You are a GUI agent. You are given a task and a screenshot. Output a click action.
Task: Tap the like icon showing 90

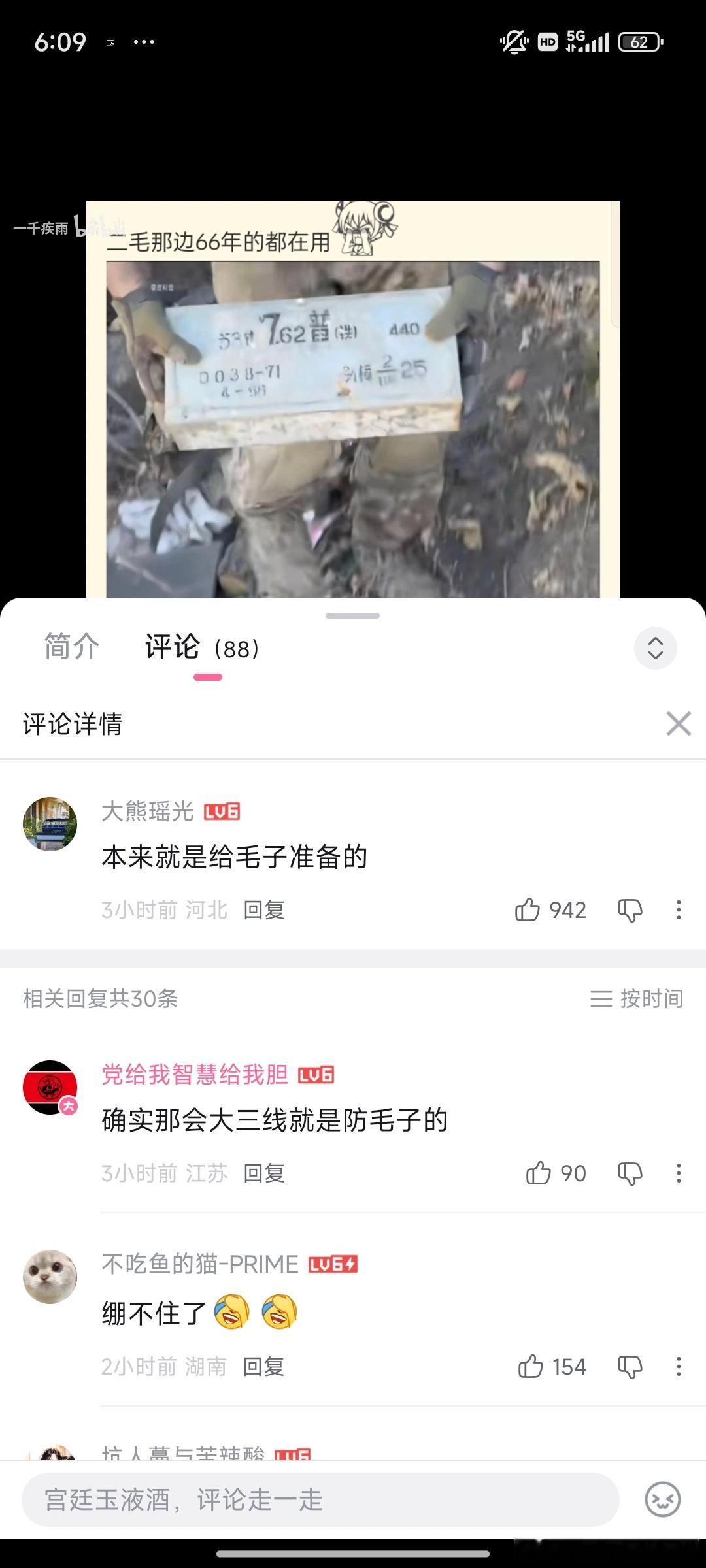click(537, 1173)
